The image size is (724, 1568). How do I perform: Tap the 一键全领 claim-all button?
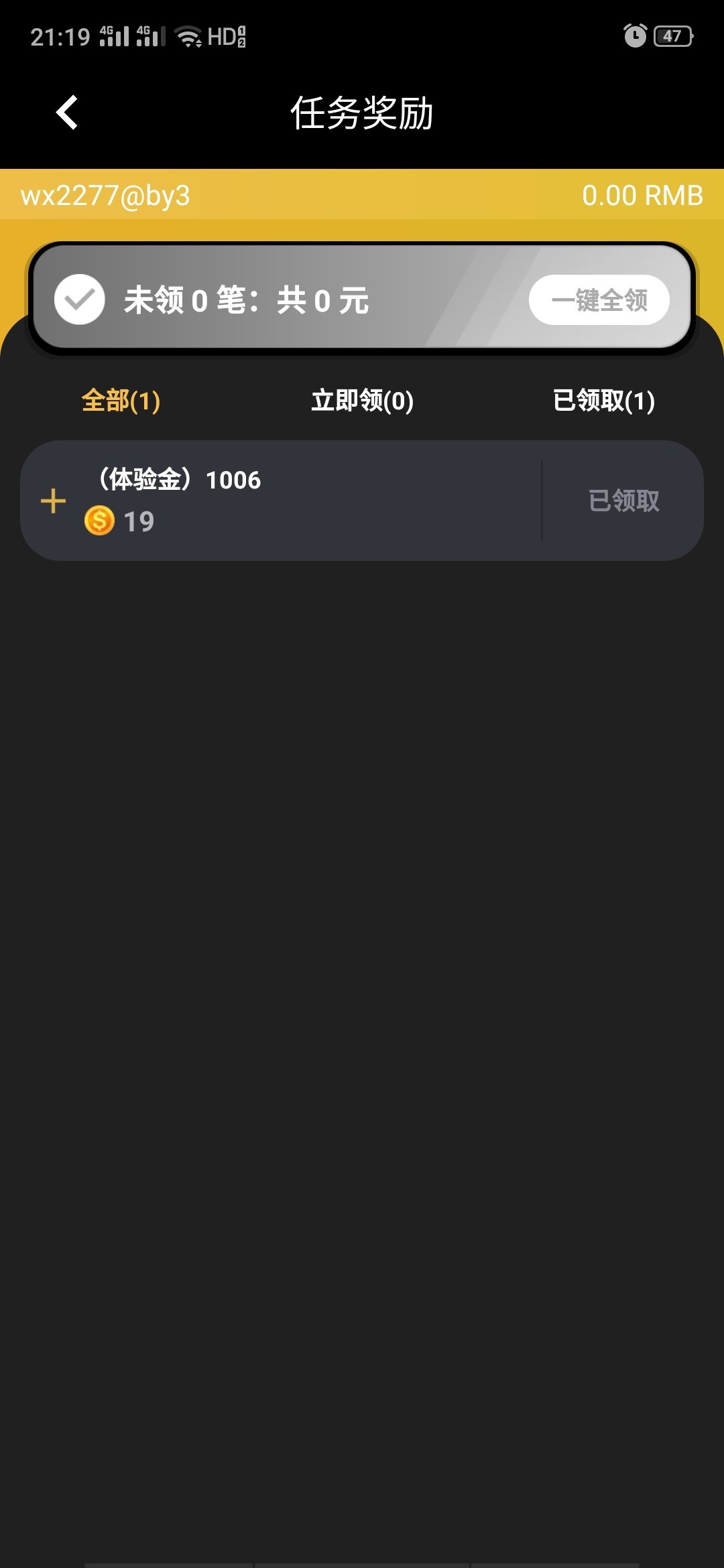pyautogui.click(x=599, y=300)
